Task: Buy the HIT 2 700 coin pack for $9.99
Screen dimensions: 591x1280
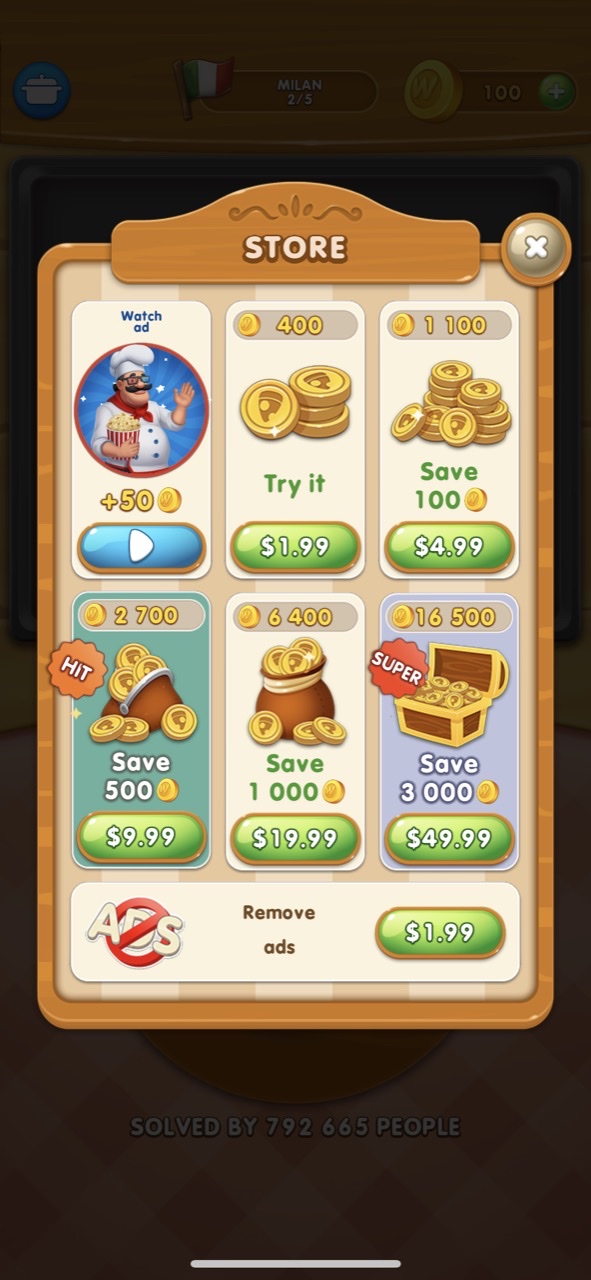Action: (x=141, y=837)
